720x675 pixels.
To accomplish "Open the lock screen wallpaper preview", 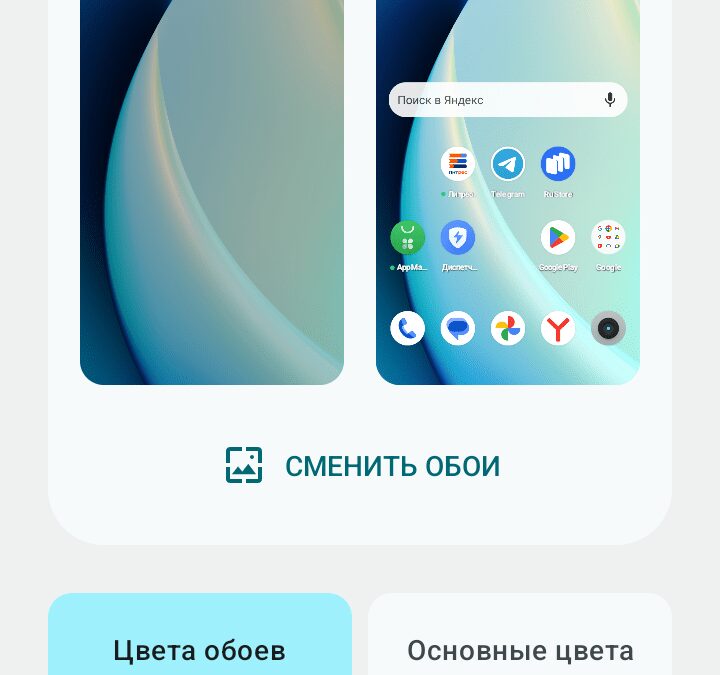I will point(212,190).
